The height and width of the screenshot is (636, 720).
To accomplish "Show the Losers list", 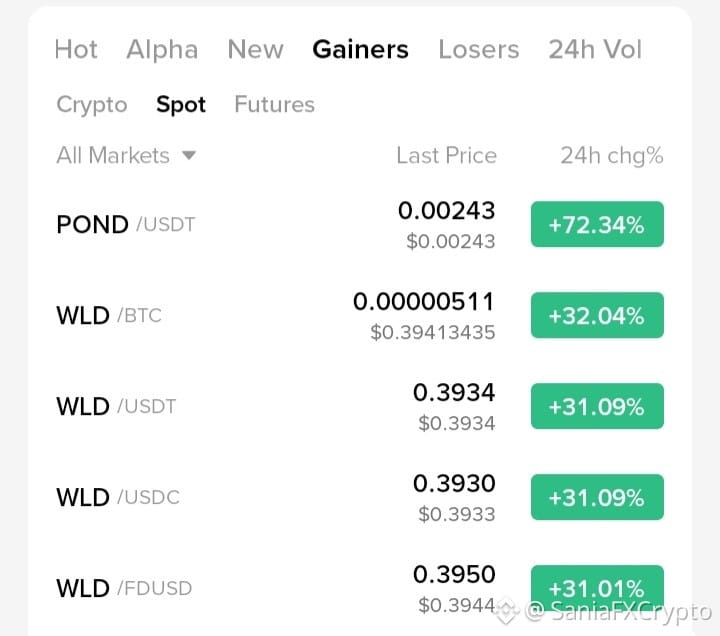I will tap(478, 49).
